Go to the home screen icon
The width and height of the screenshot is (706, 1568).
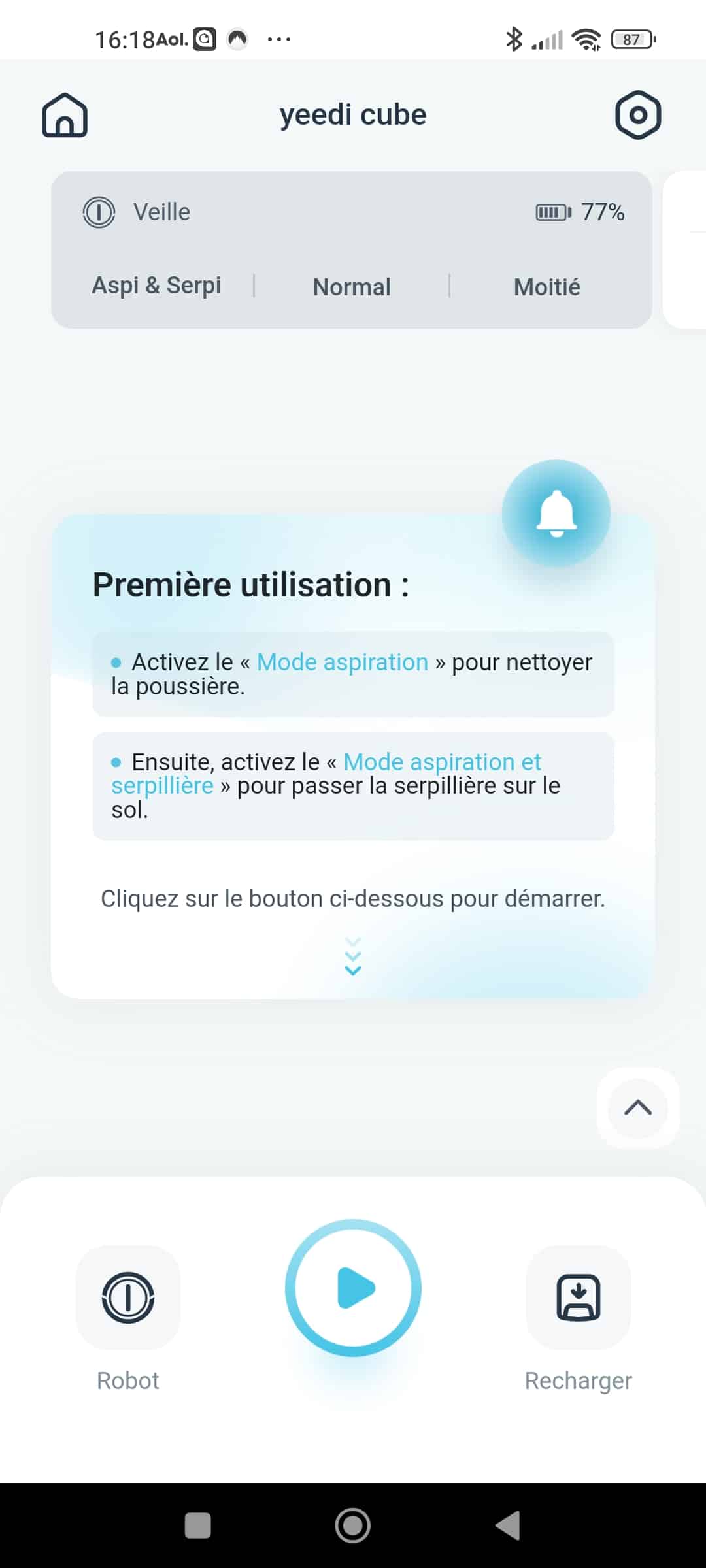pyautogui.click(x=65, y=115)
